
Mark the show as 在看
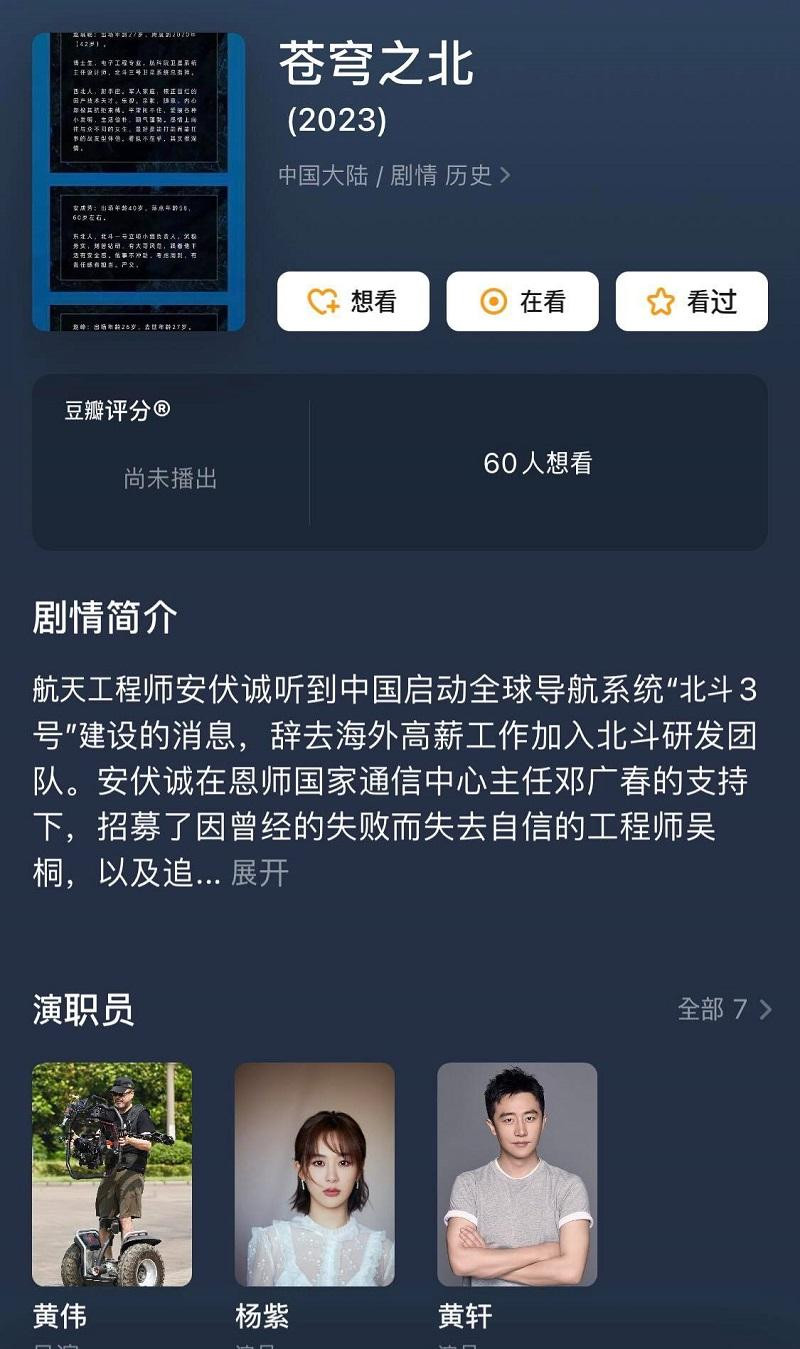click(x=522, y=301)
